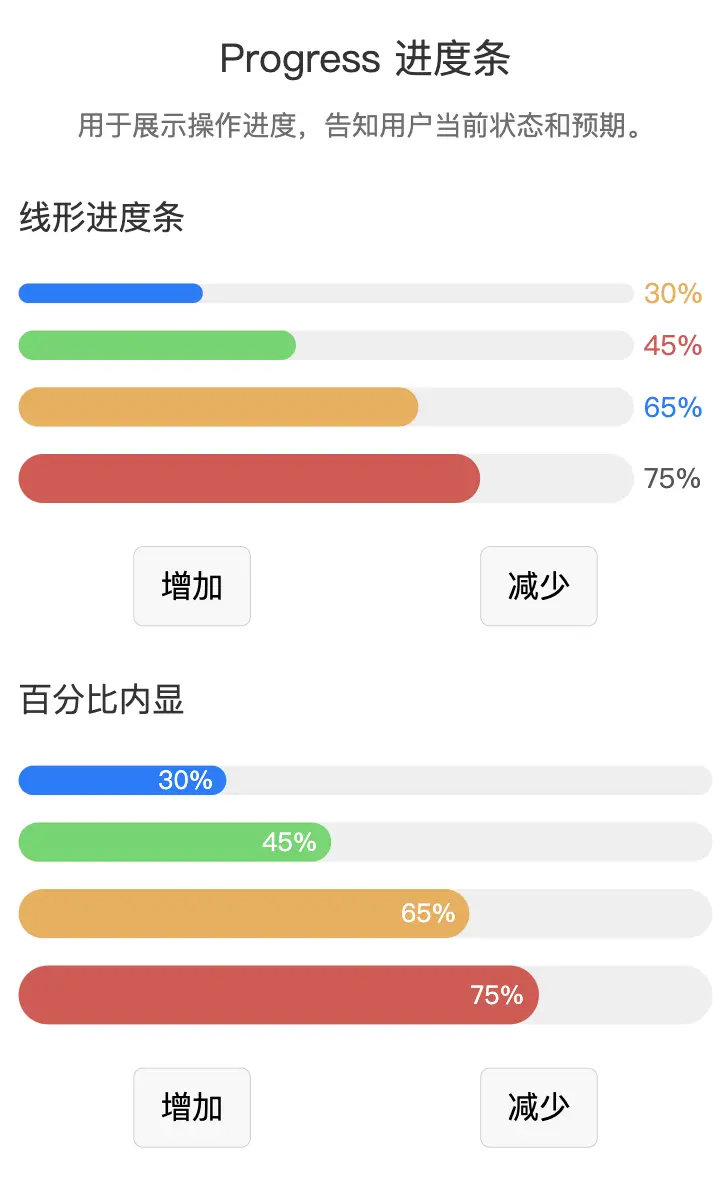Tap 减少 under the 百分比内显 section
Viewport: 728px width, 1204px height.
539,1108
